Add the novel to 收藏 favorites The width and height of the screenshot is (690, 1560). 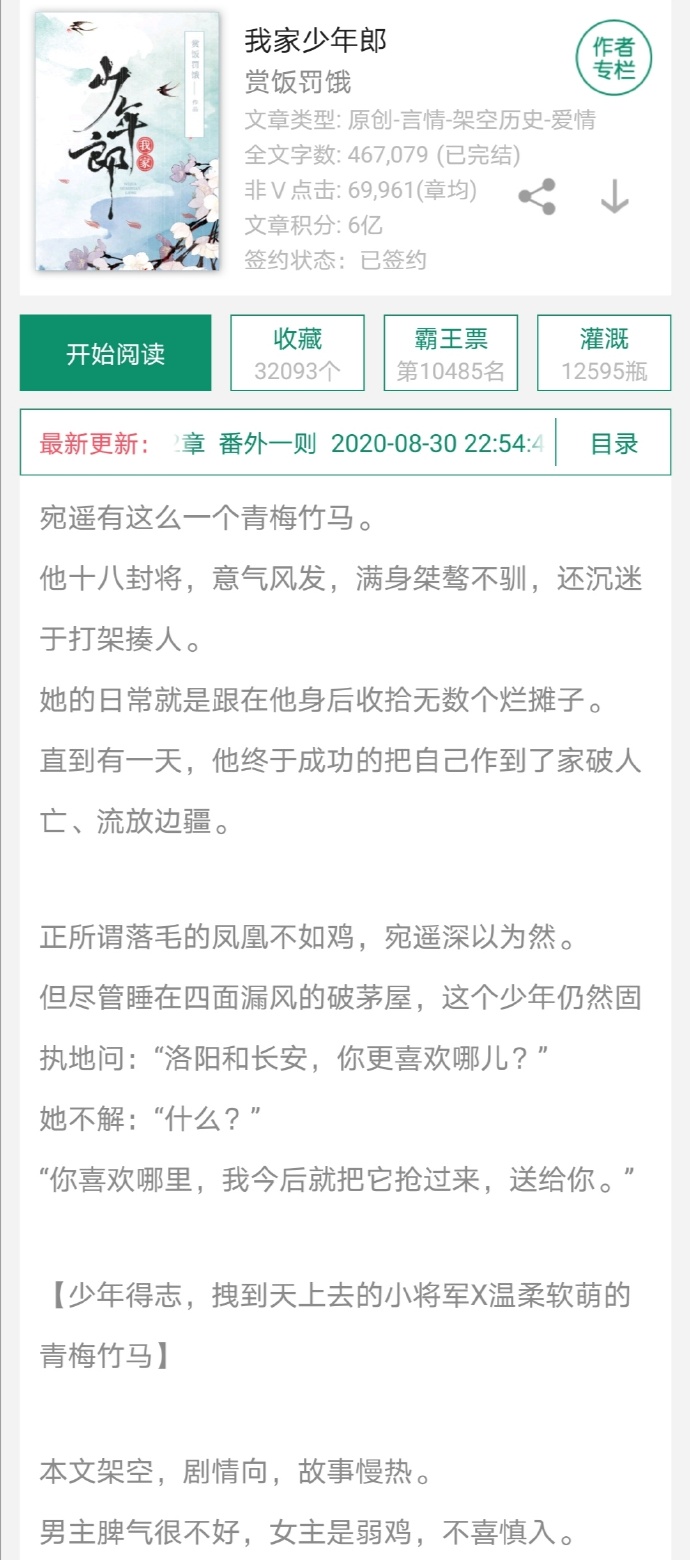click(297, 353)
